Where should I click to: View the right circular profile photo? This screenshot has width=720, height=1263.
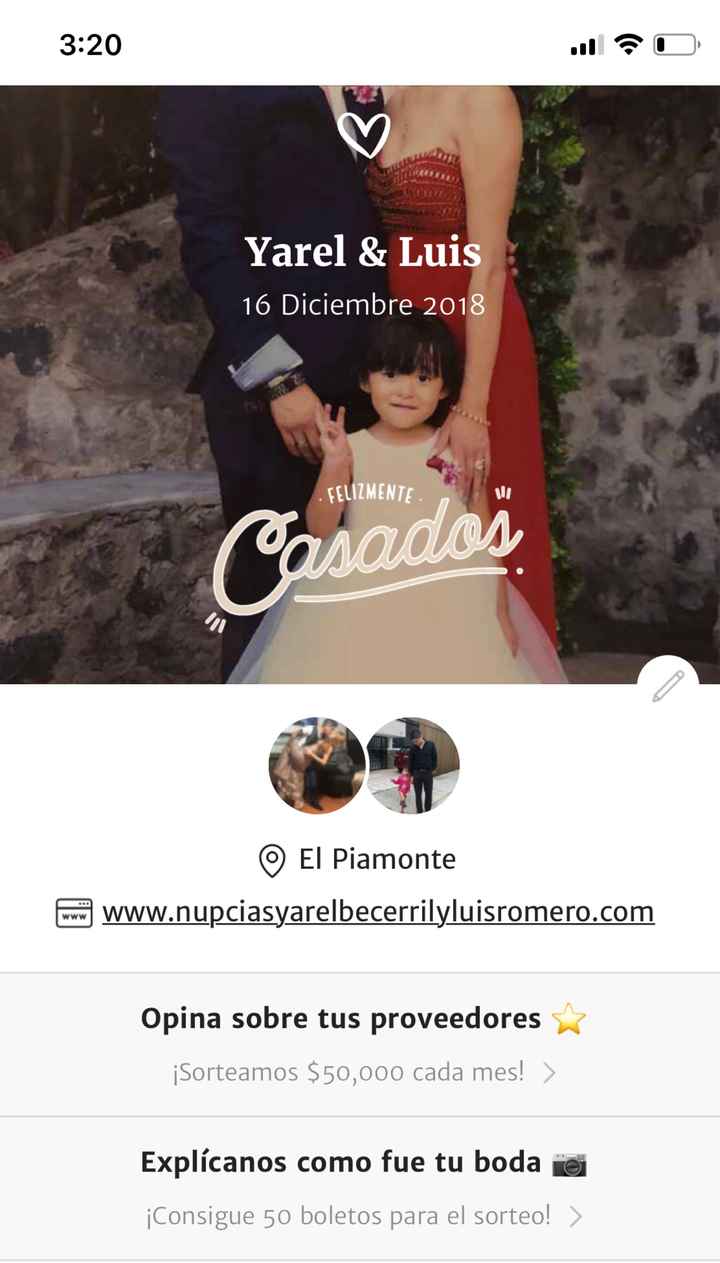click(x=412, y=765)
